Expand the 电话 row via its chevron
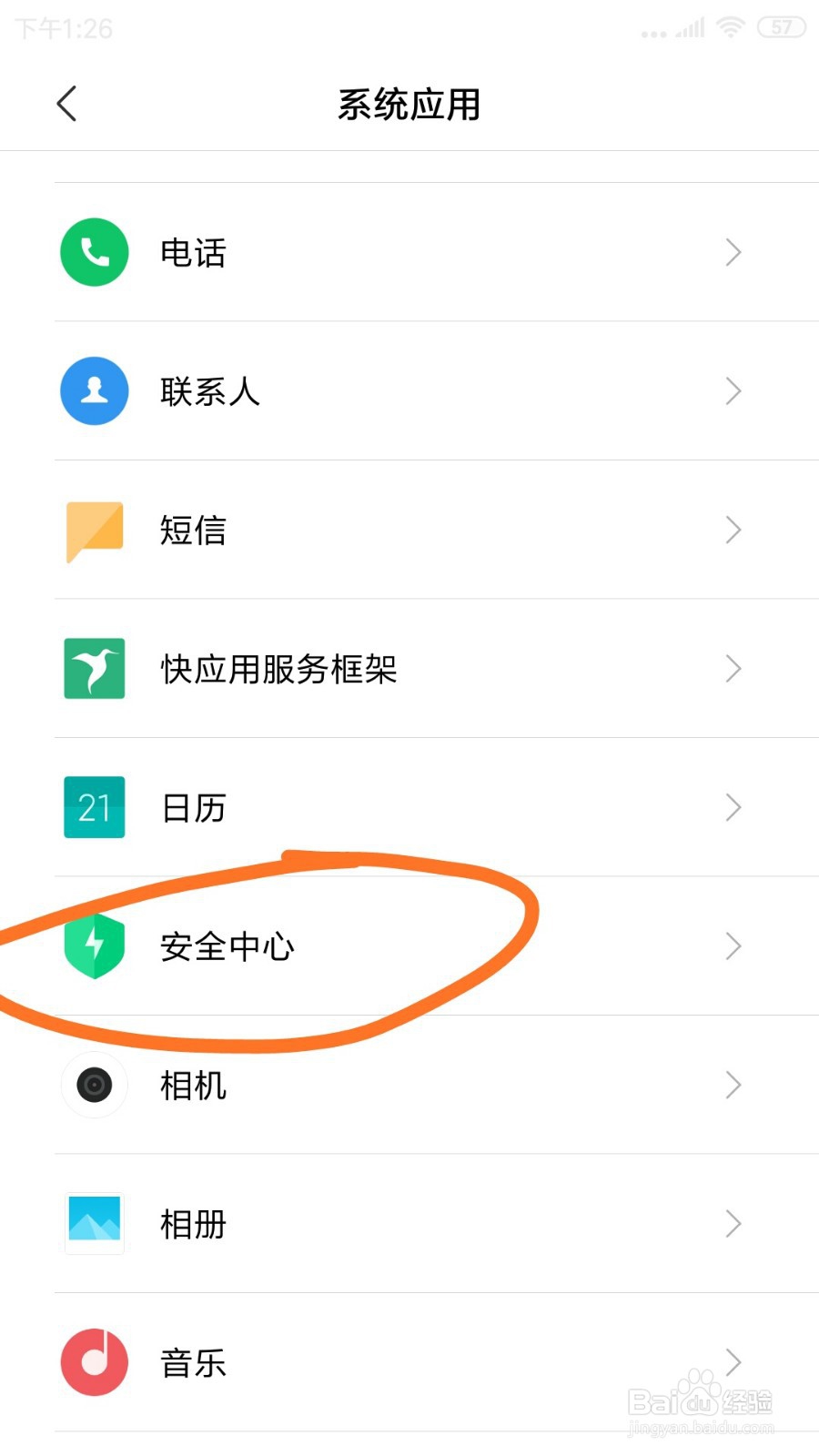The width and height of the screenshot is (819, 1456). (x=733, y=252)
